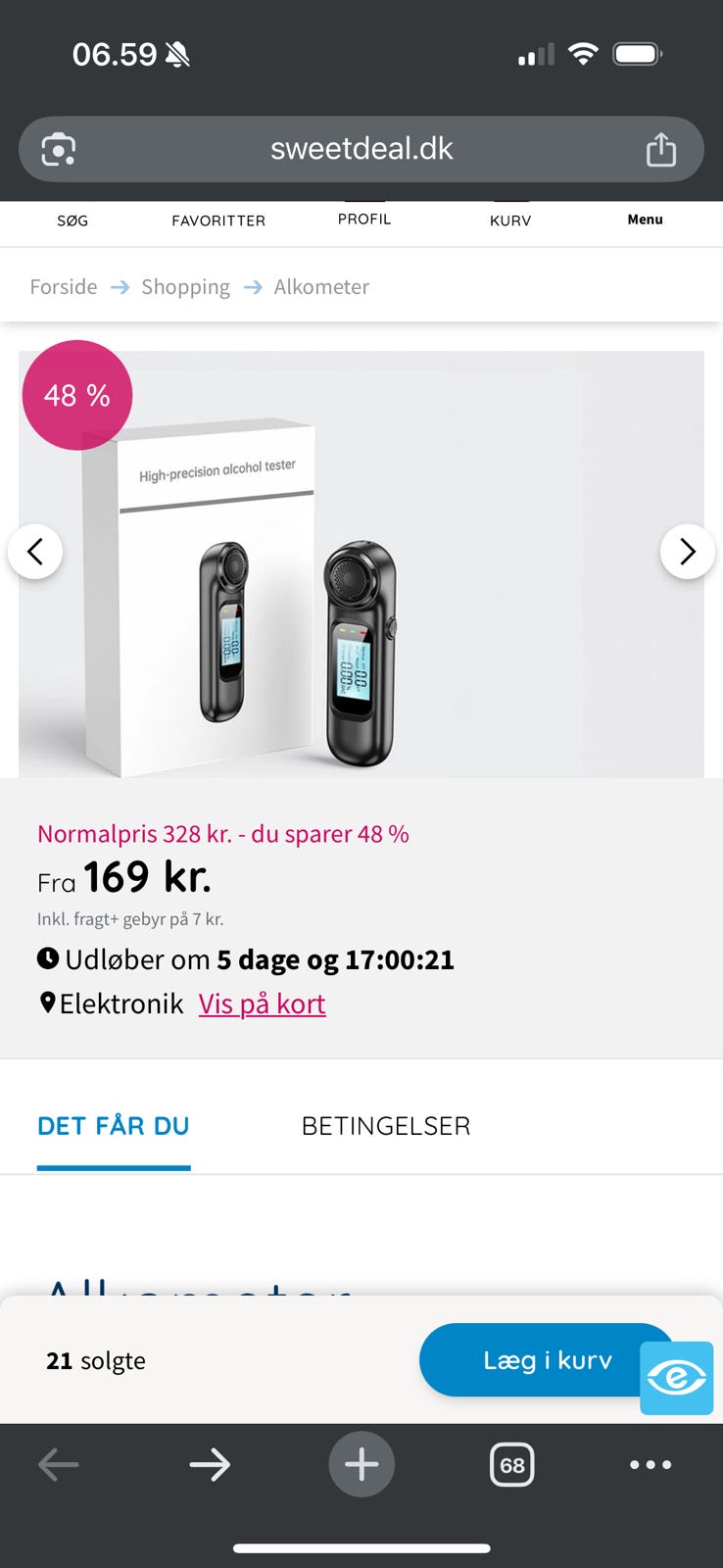This screenshot has height=1568, width=723.
Task: Show the next product image
Action: click(x=688, y=552)
